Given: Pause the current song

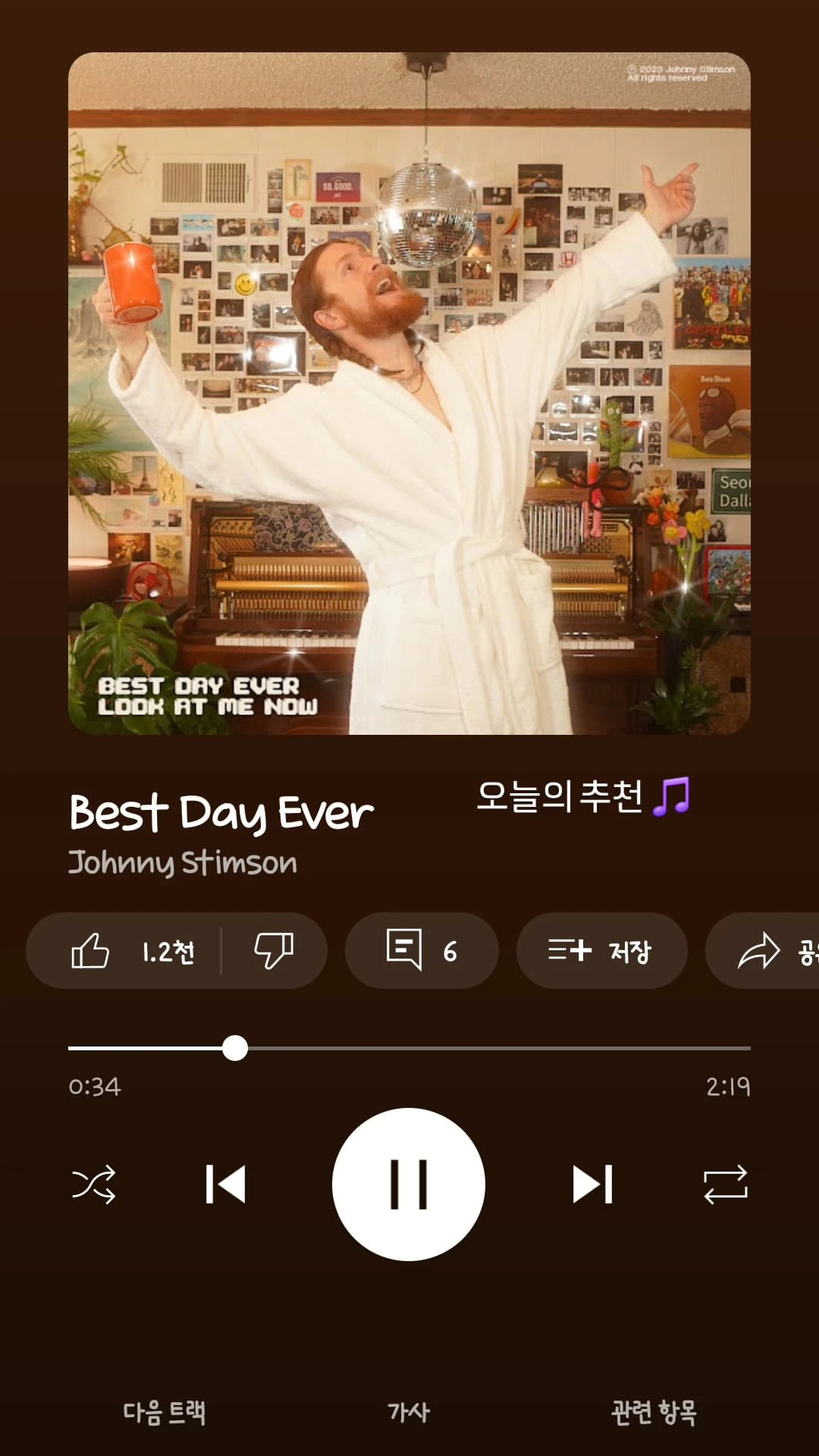Looking at the screenshot, I should [409, 1185].
